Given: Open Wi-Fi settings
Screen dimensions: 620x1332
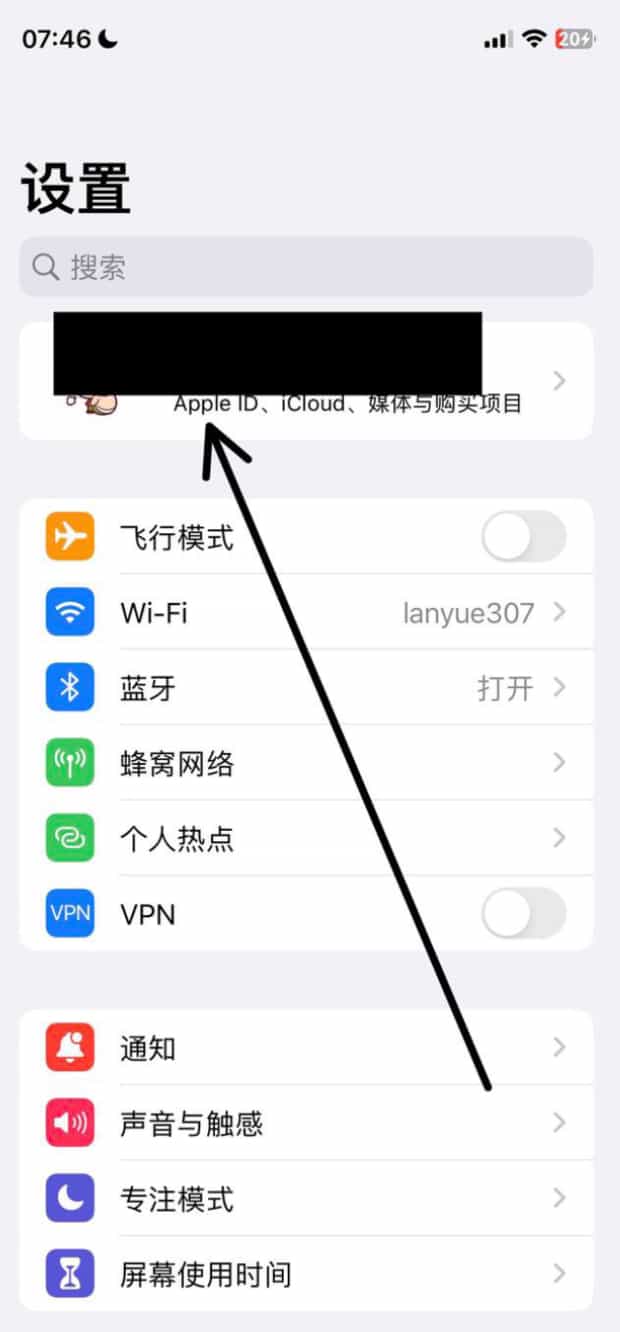Looking at the screenshot, I should 305,612.
